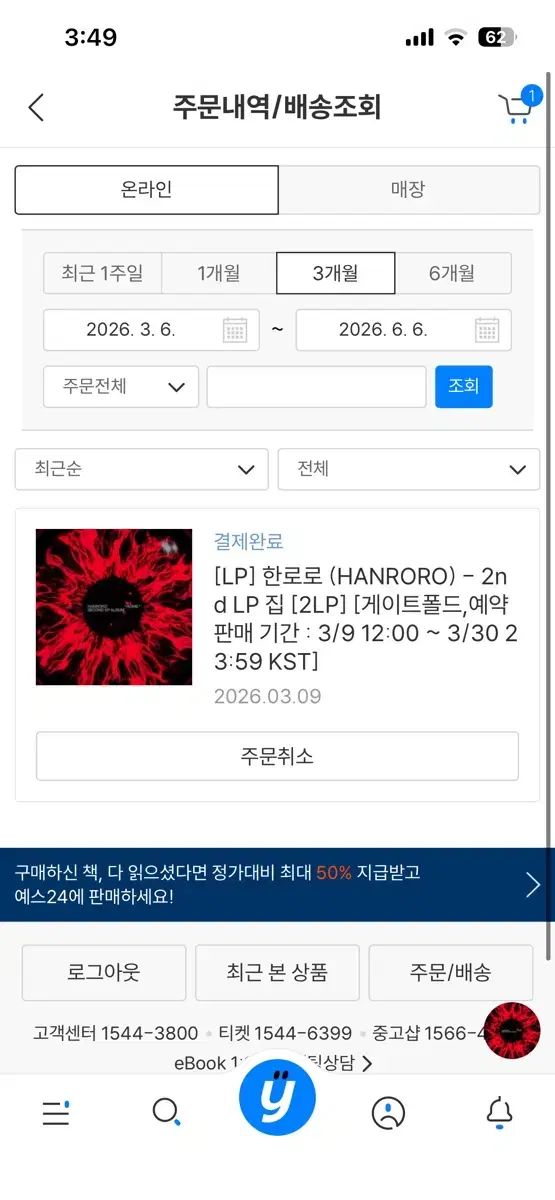Select the 최근 1주일 period
The height and width of the screenshot is (1200, 555).
point(102,273)
